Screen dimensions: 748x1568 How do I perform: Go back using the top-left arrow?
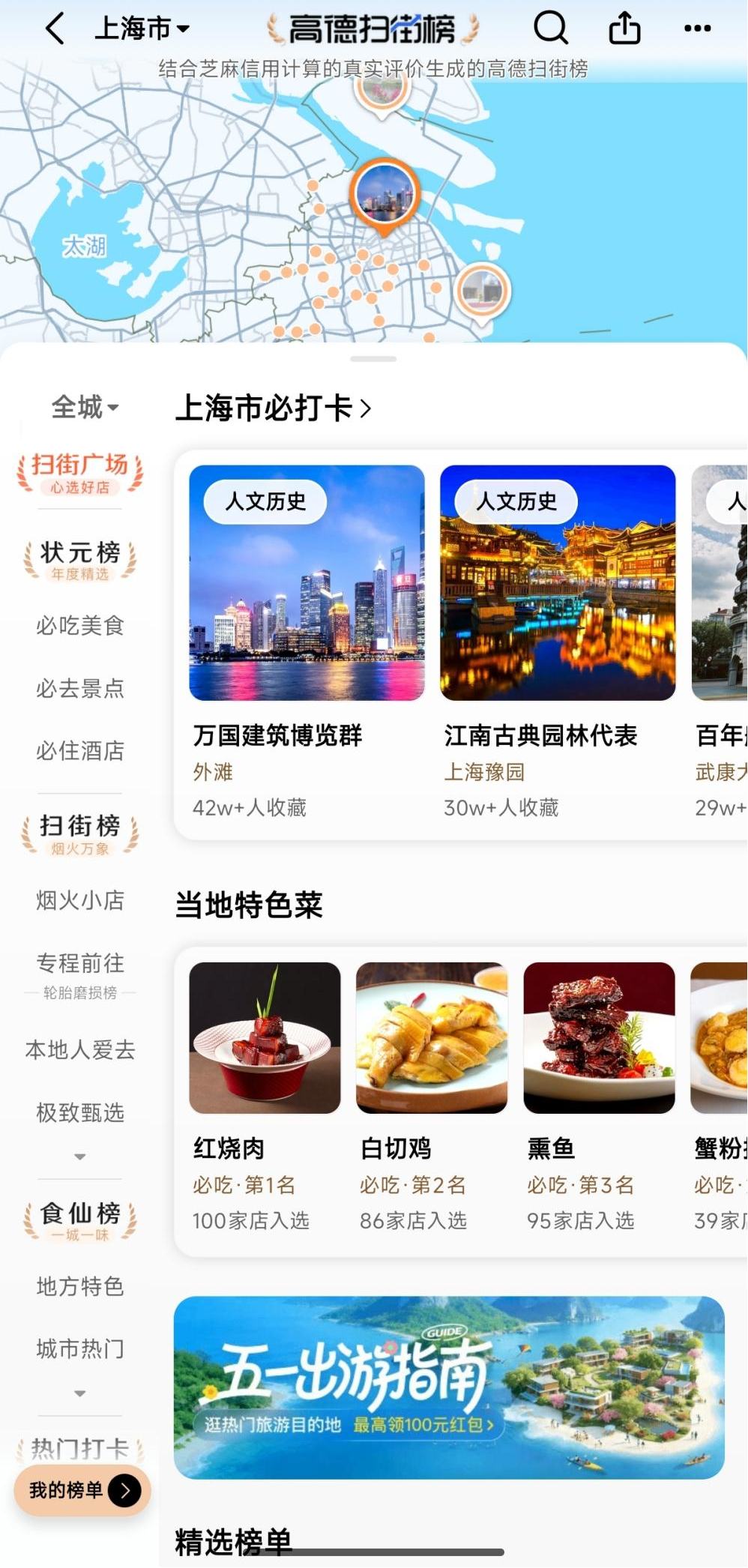click(x=55, y=29)
